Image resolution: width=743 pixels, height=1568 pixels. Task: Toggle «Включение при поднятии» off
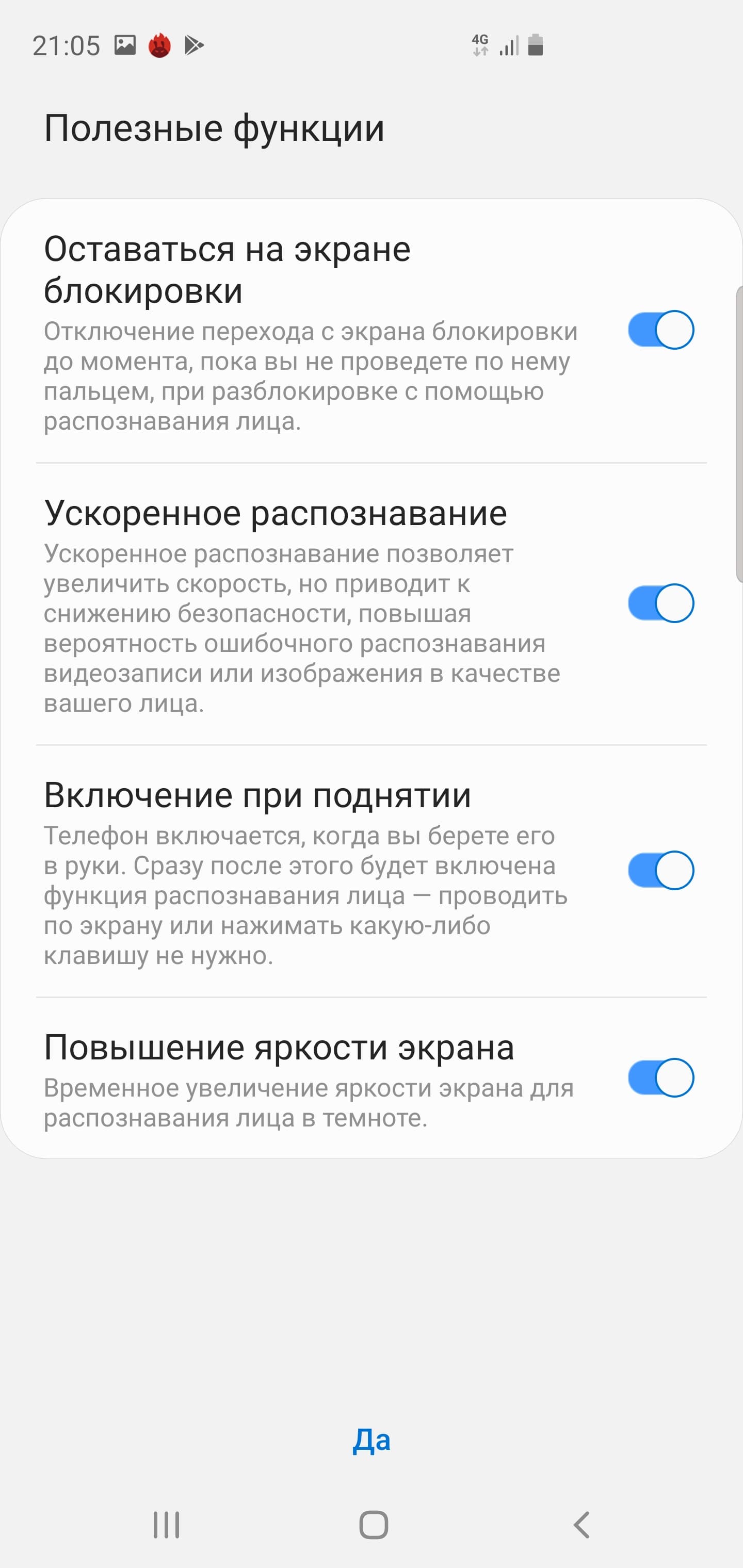[661, 871]
